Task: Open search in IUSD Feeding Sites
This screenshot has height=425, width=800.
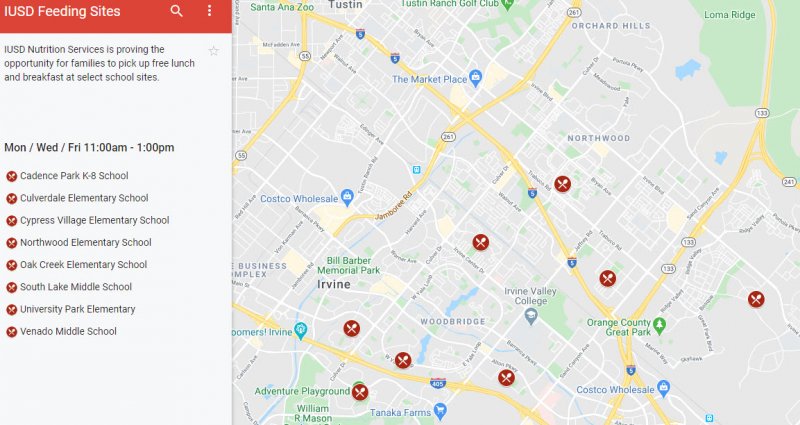Action: coord(176,11)
